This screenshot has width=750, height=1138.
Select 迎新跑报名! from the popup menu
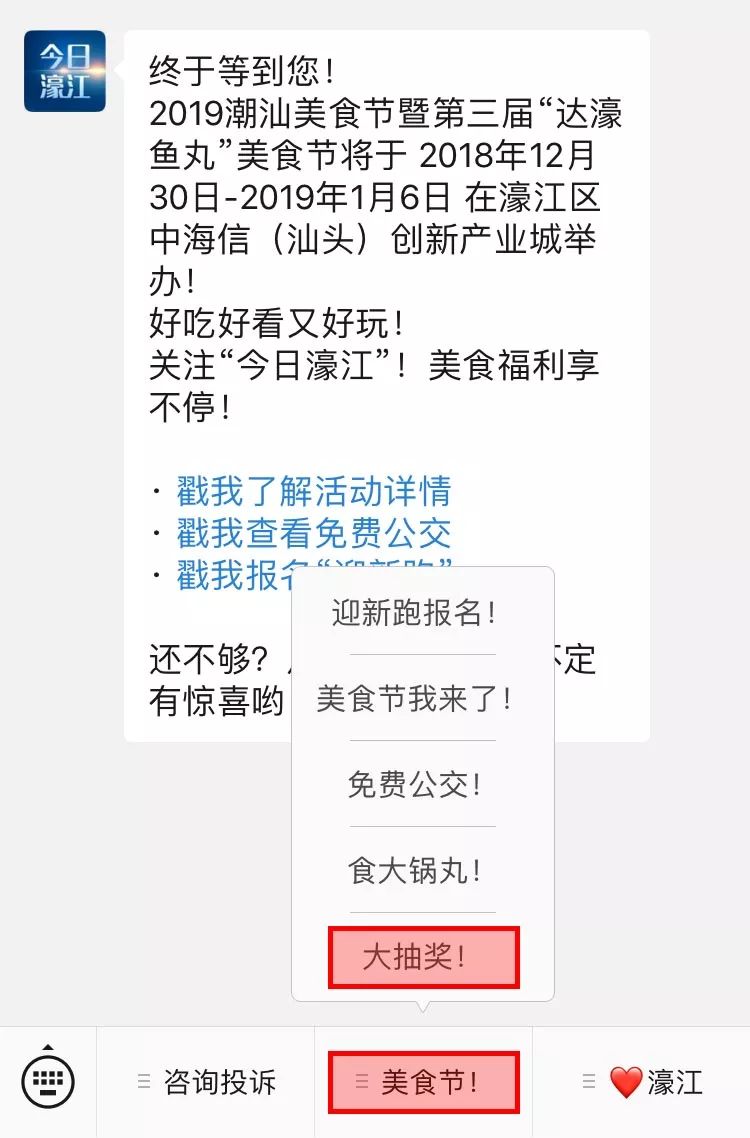422,613
